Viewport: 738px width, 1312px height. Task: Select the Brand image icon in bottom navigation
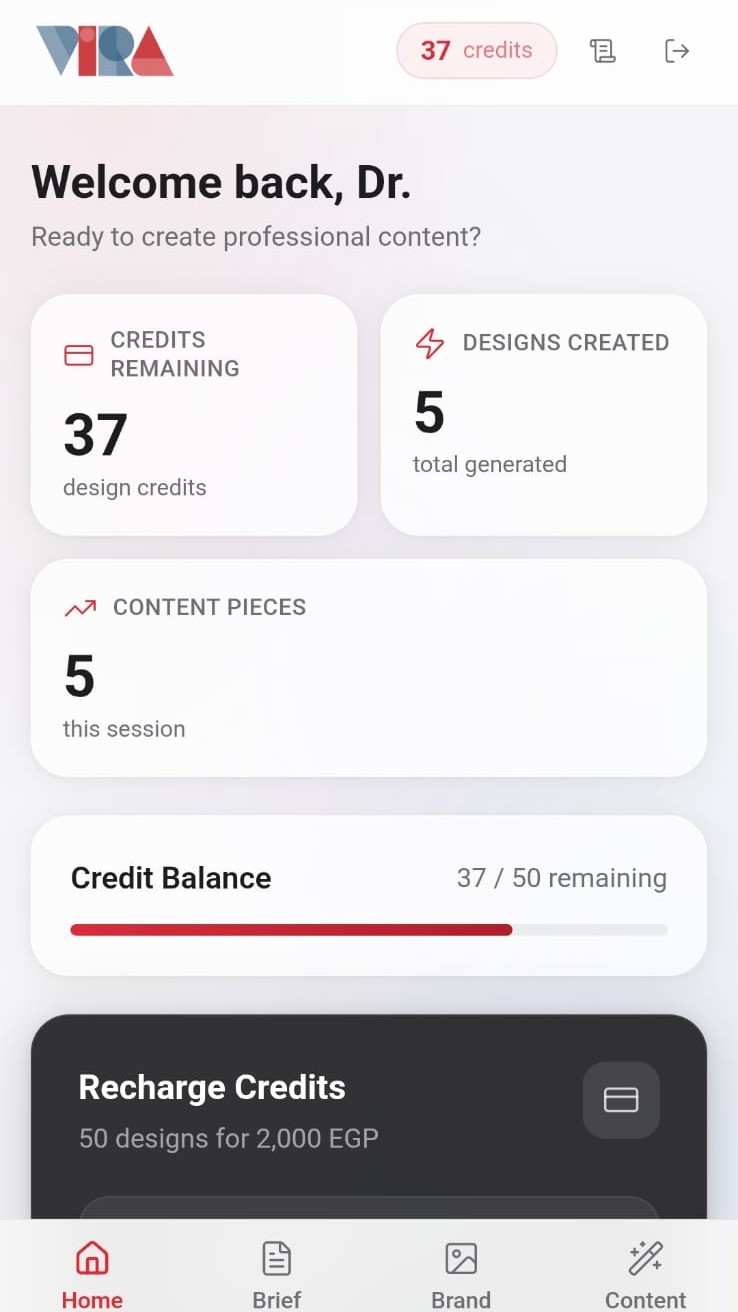(x=461, y=1258)
